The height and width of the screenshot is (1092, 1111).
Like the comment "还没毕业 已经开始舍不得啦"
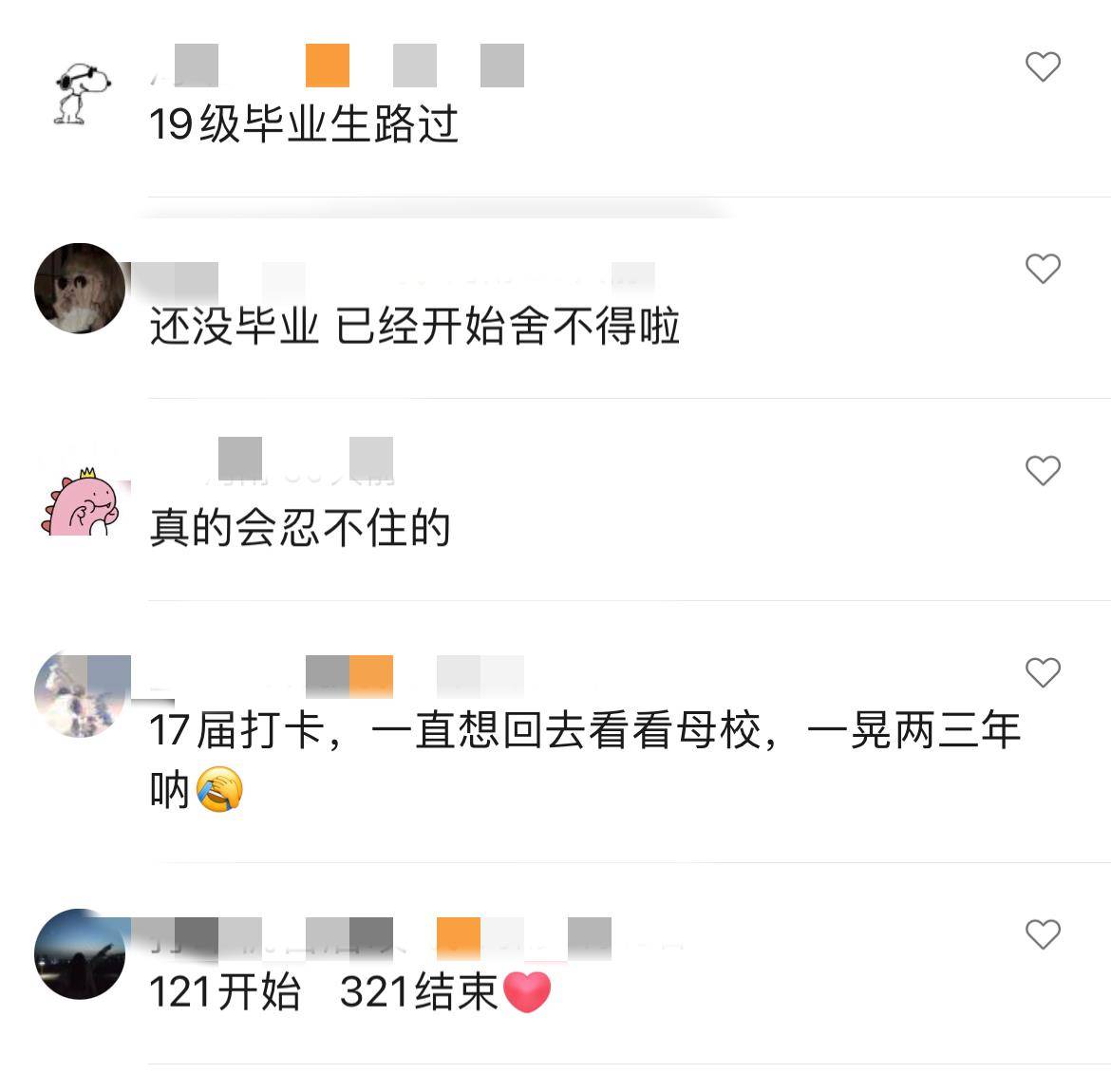point(1042,269)
